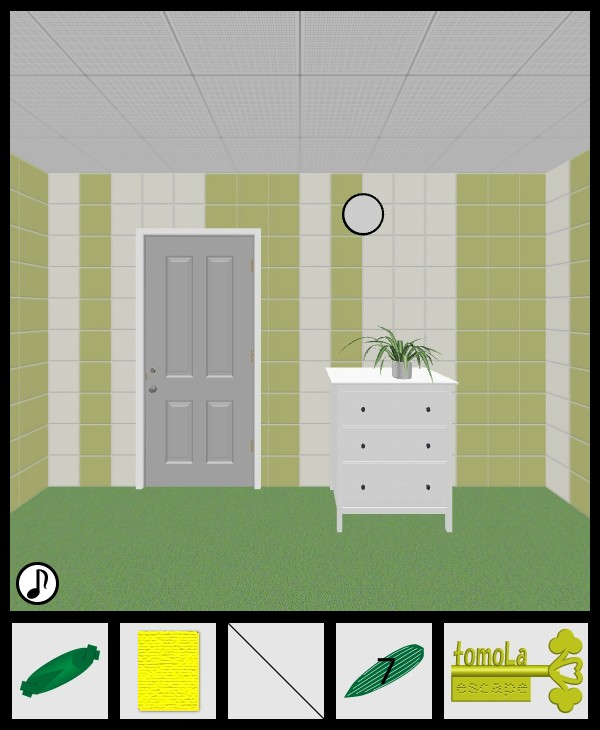Select the tomoLa escape key item
Screen dimensions: 600x730
click(x=516, y=671)
